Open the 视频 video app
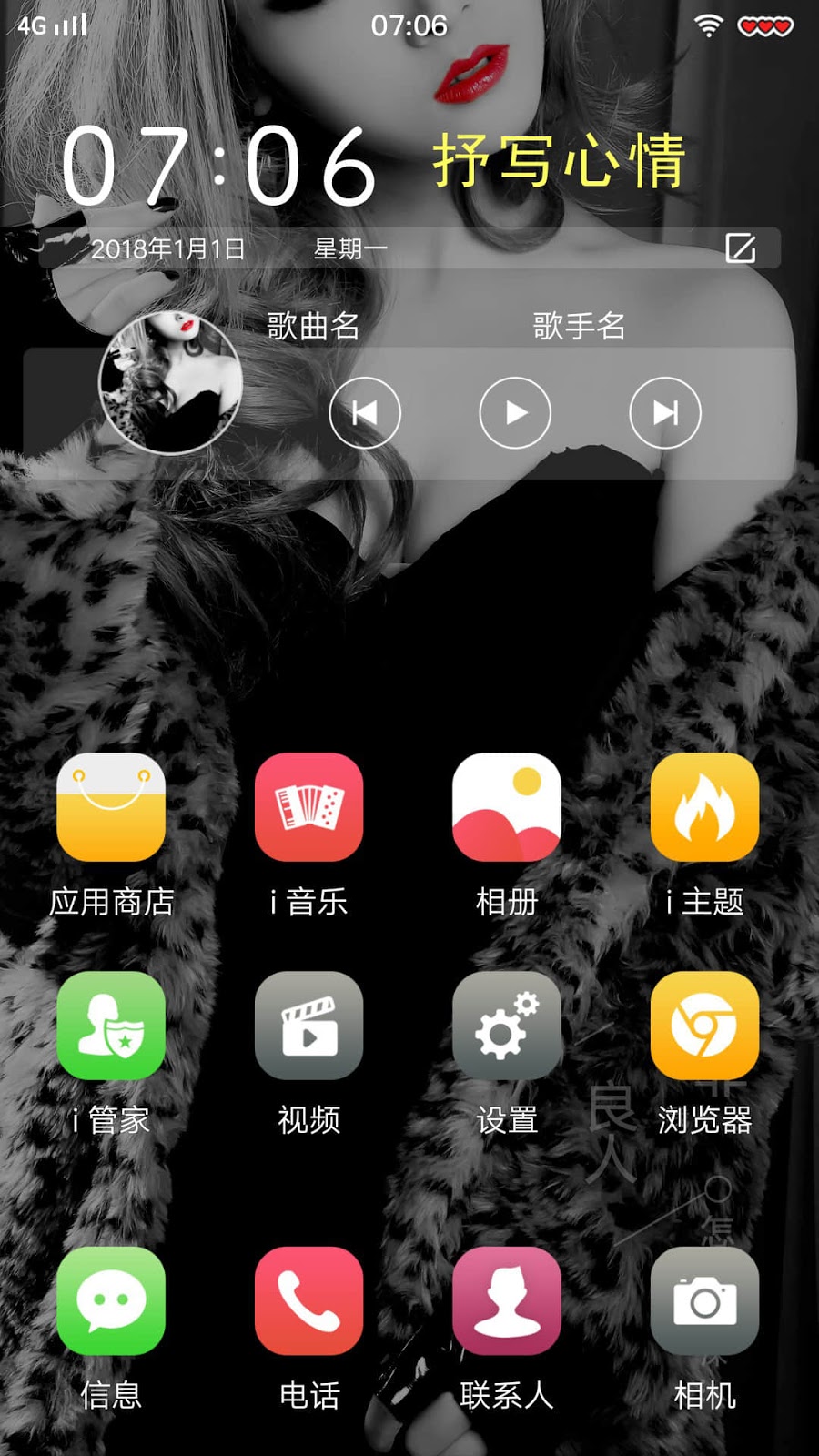 click(308, 1026)
